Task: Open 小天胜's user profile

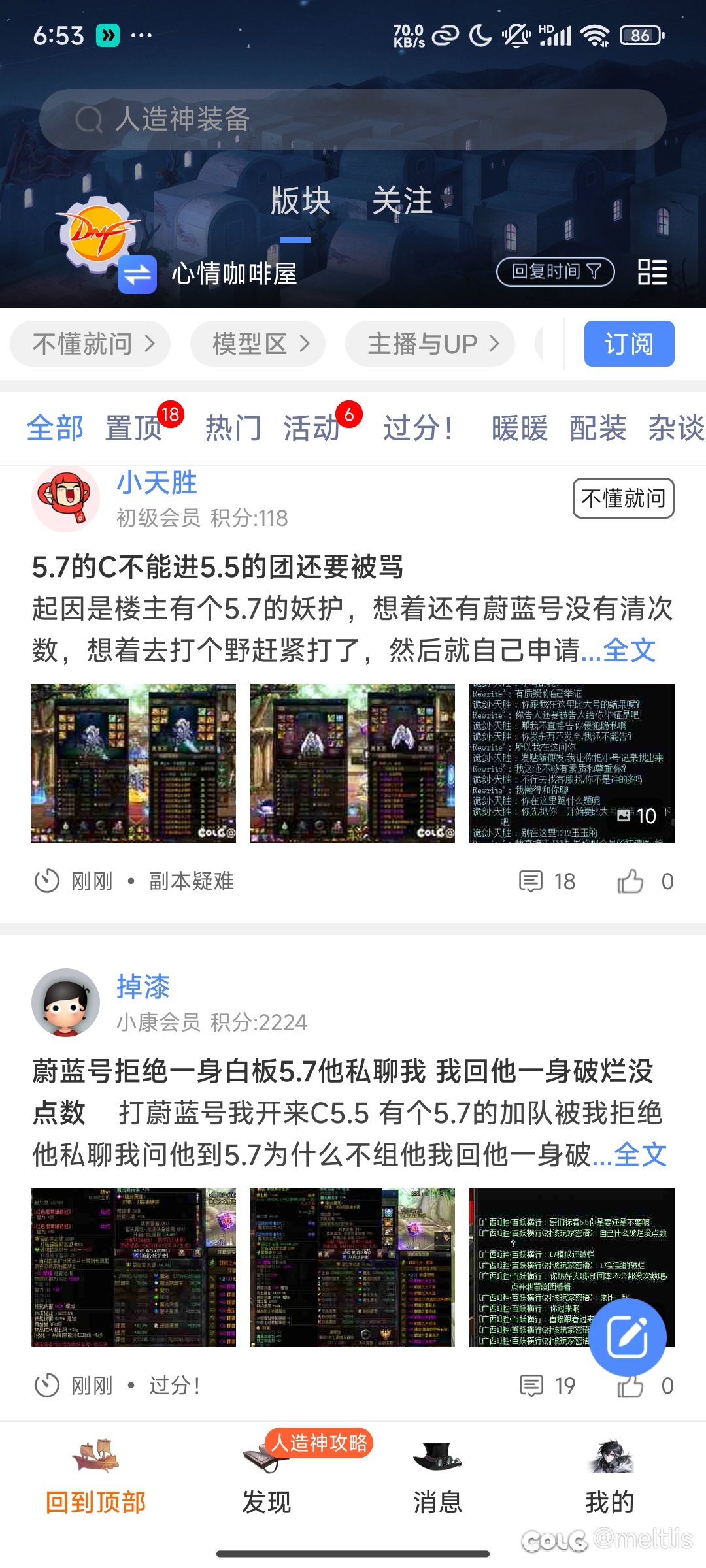Action: pos(157,483)
